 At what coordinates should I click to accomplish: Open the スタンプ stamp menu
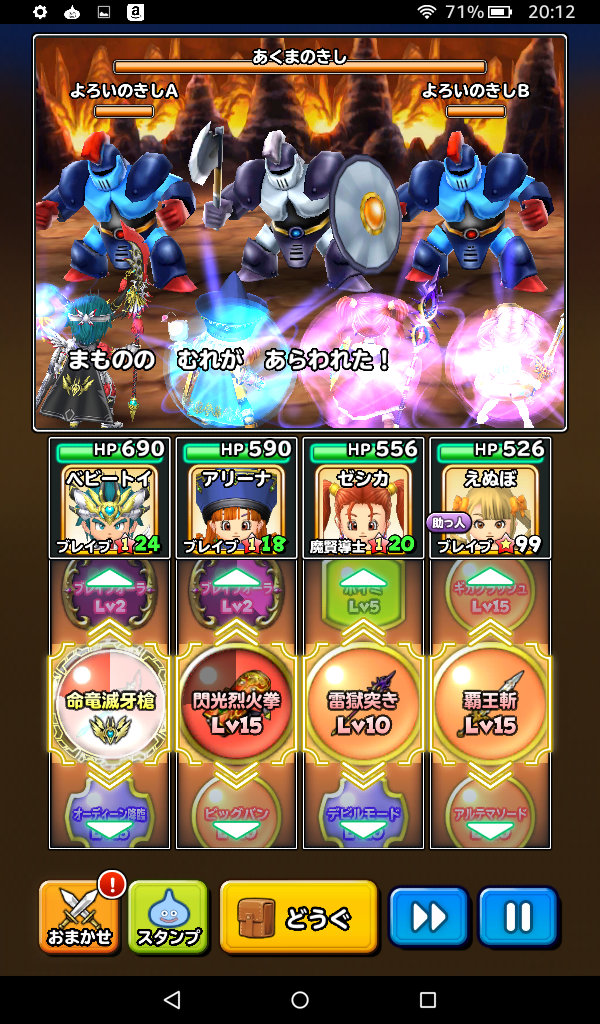tap(168, 917)
